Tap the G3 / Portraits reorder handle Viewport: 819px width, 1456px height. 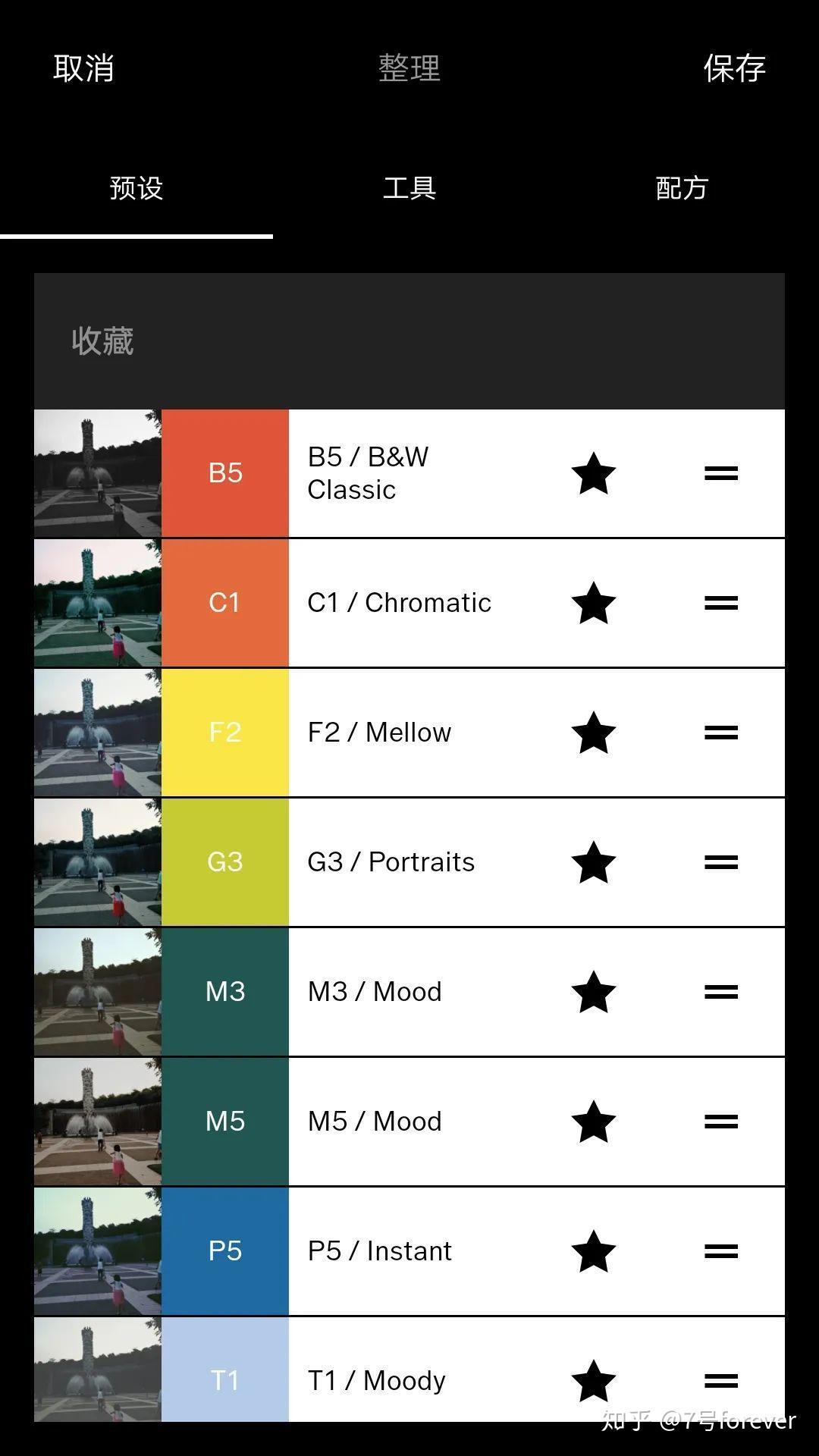(x=721, y=863)
